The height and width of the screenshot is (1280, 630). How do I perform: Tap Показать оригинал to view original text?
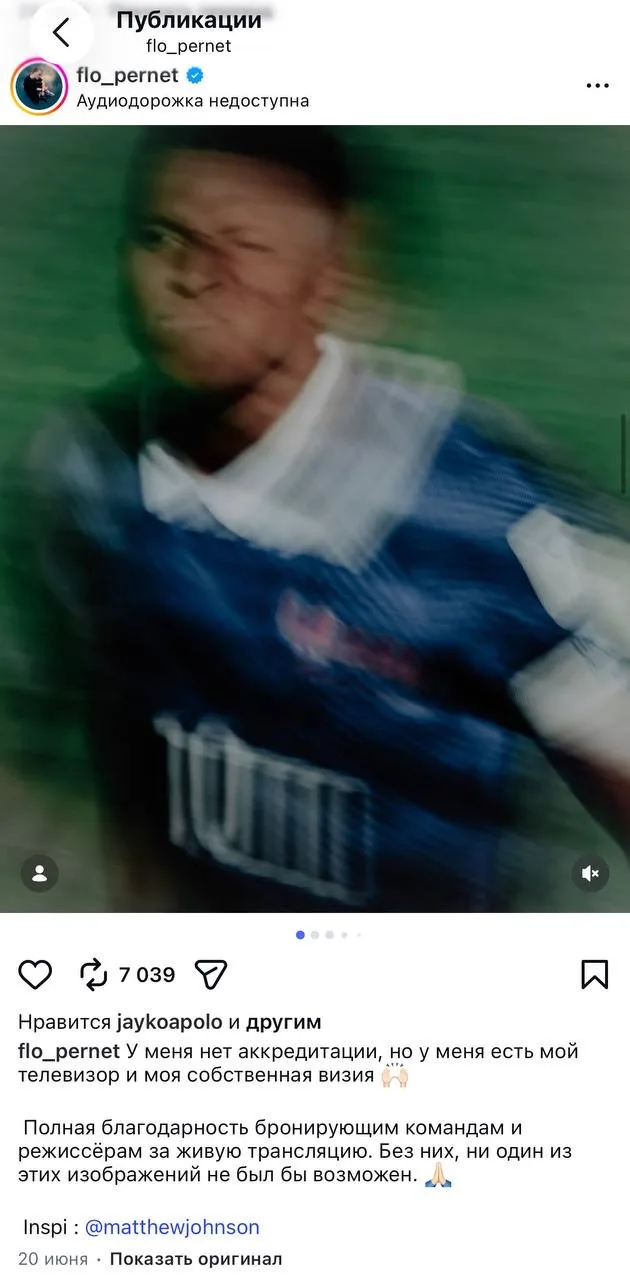tap(196, 1259)
